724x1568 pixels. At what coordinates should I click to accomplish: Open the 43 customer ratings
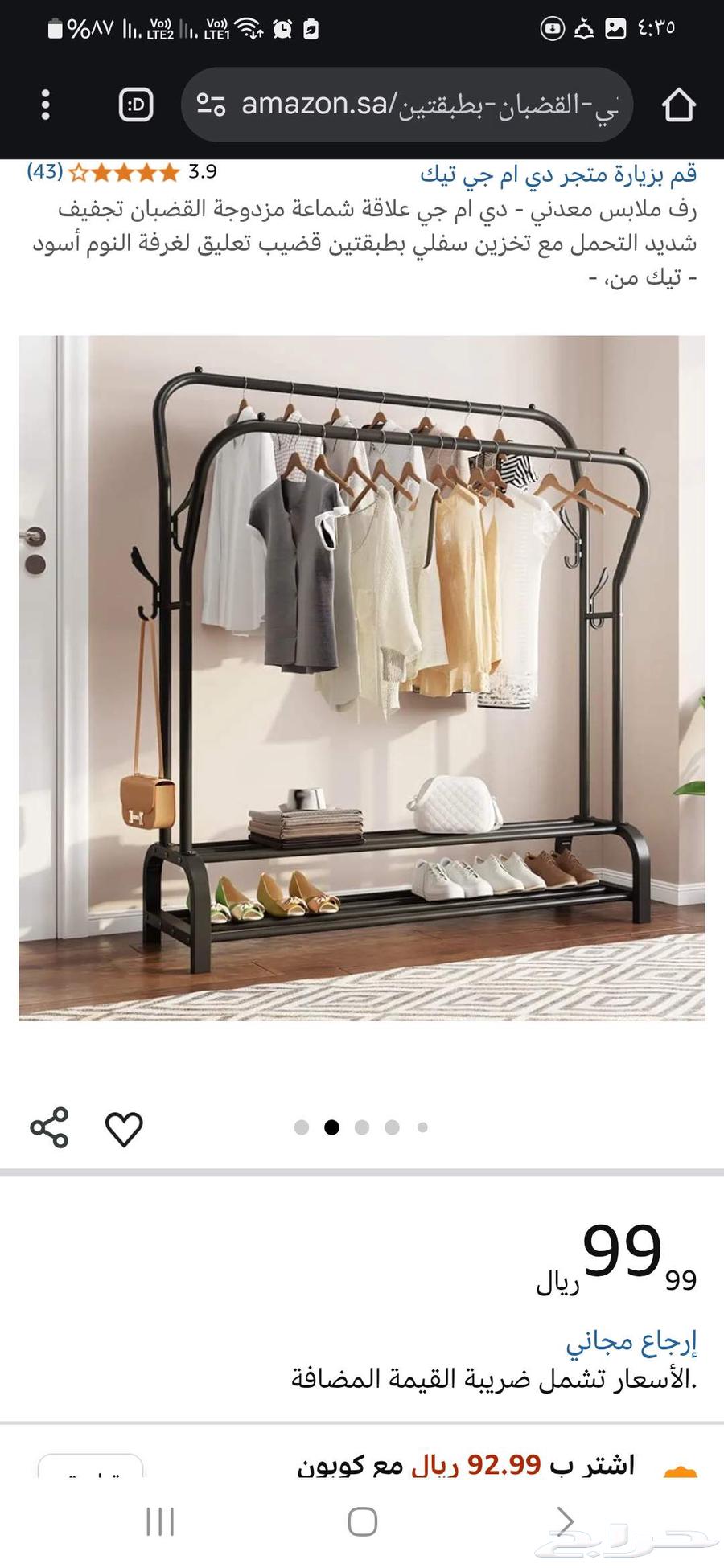(45, 171)
